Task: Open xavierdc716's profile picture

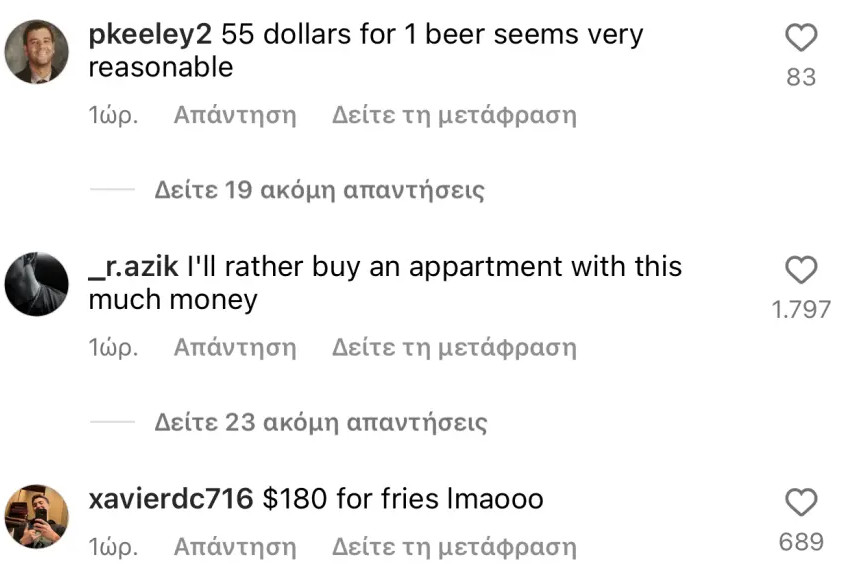Action: coord(37,516)
